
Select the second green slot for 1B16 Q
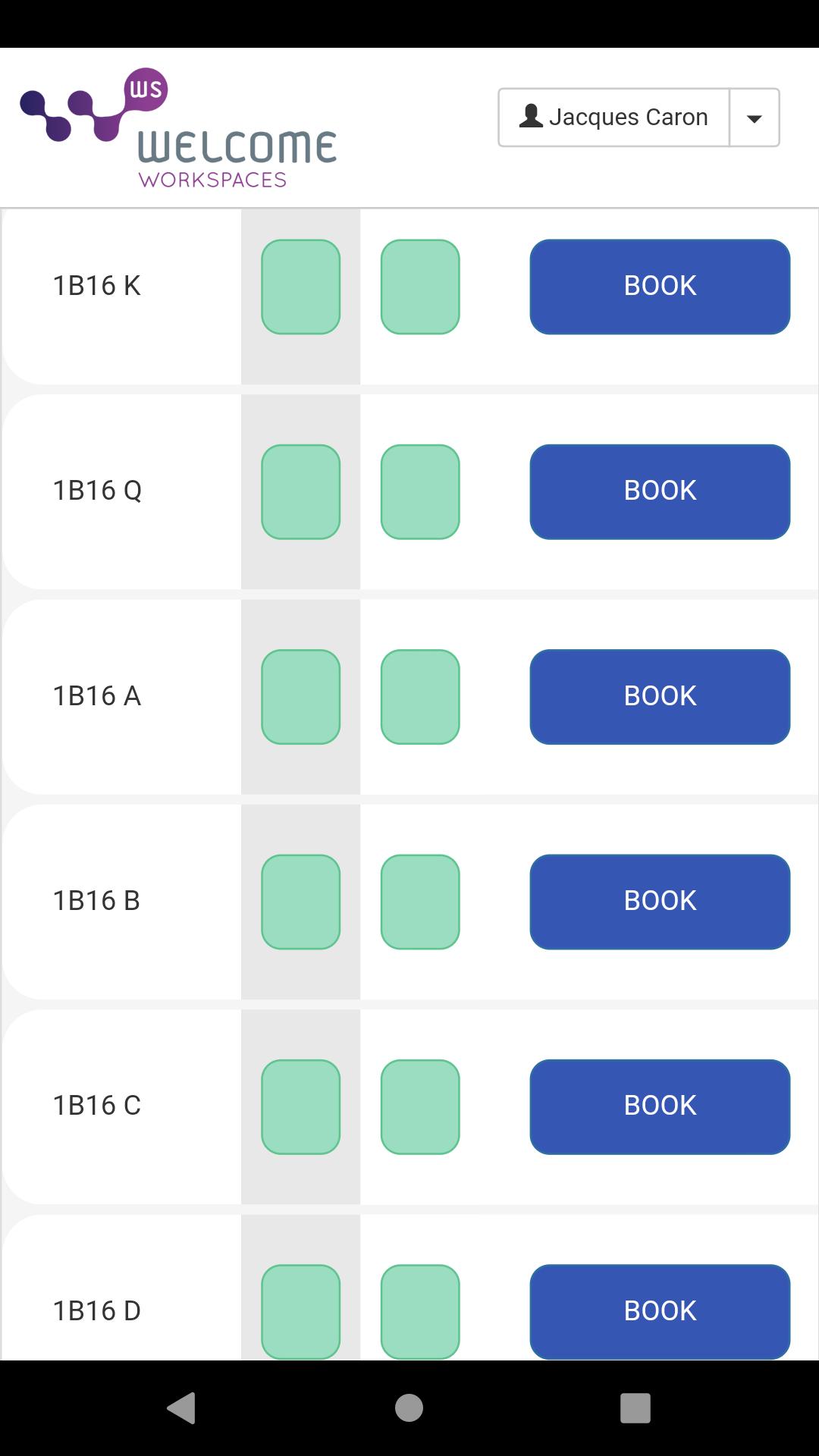coord(420,491)
